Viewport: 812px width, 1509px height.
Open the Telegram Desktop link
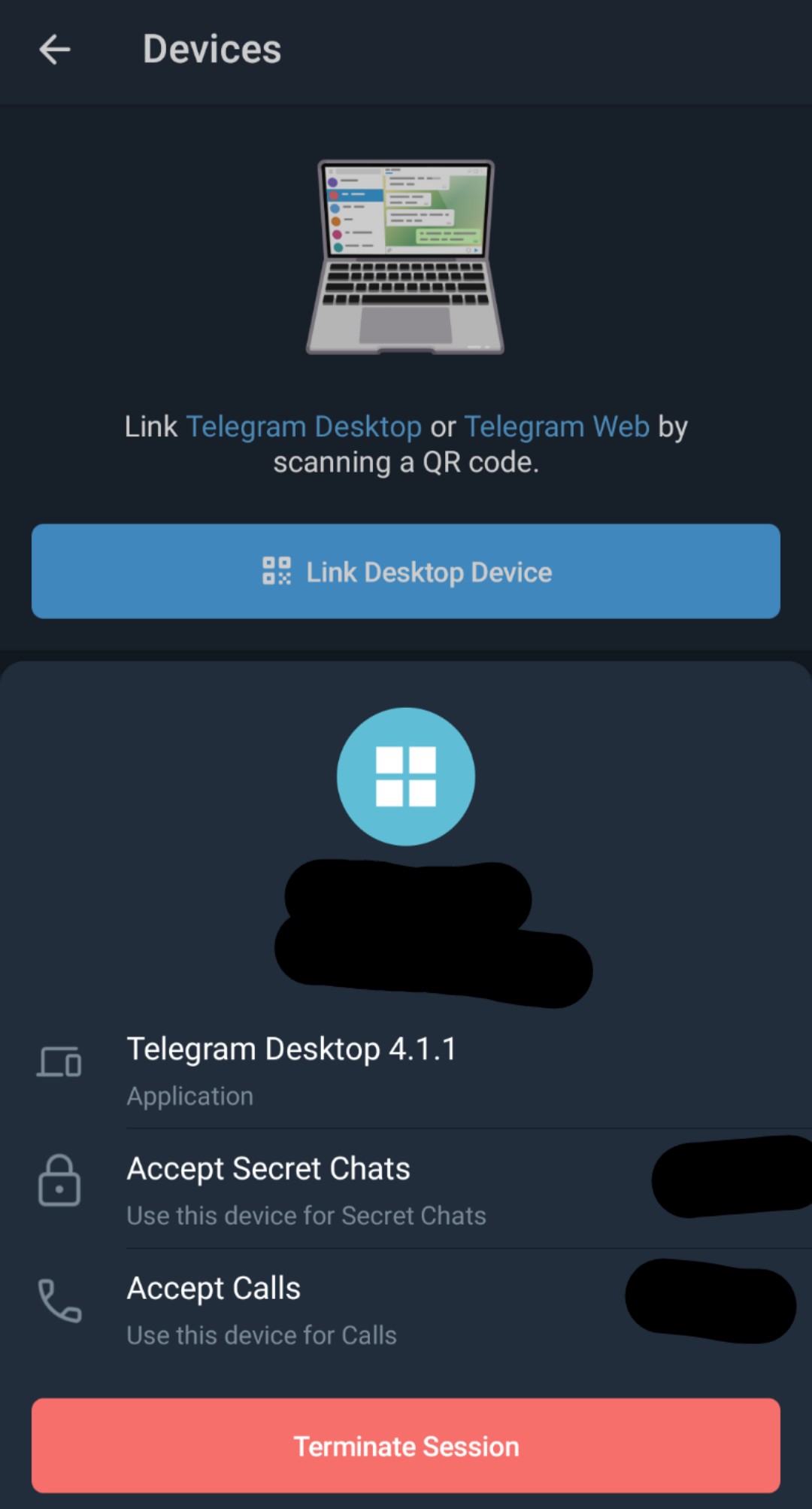click(304, 427)
